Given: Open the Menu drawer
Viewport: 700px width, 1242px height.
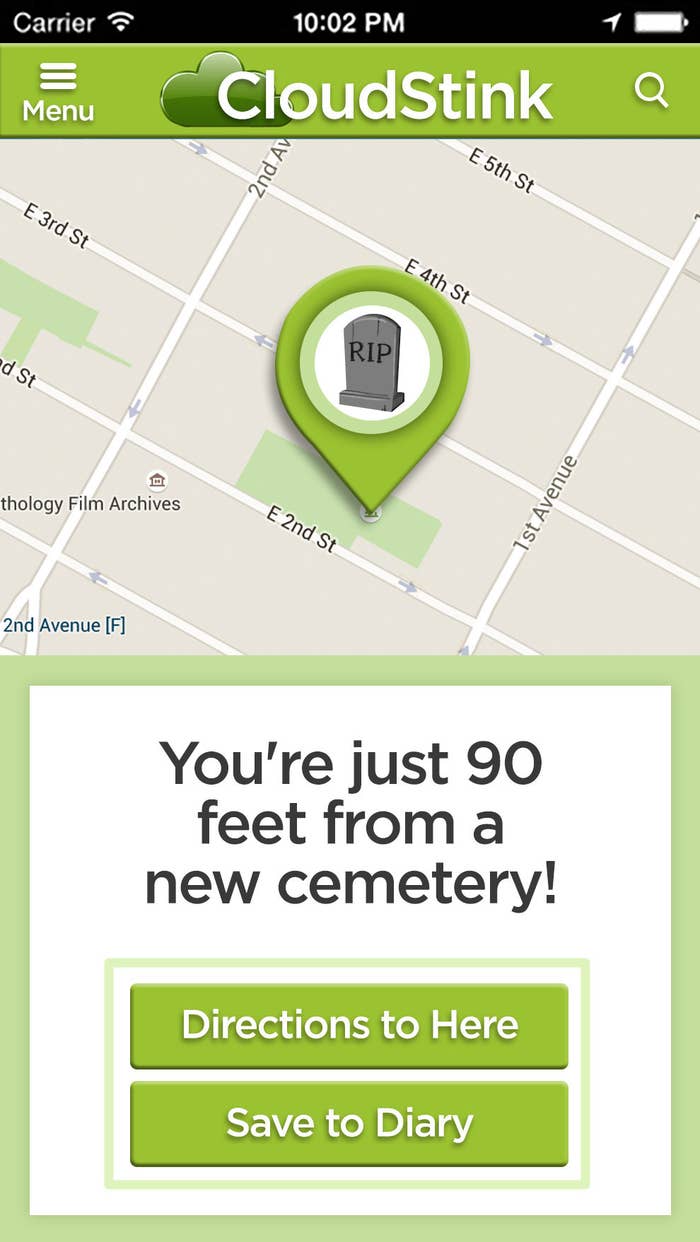Looking at the screenshot, I should pos(58,93).
